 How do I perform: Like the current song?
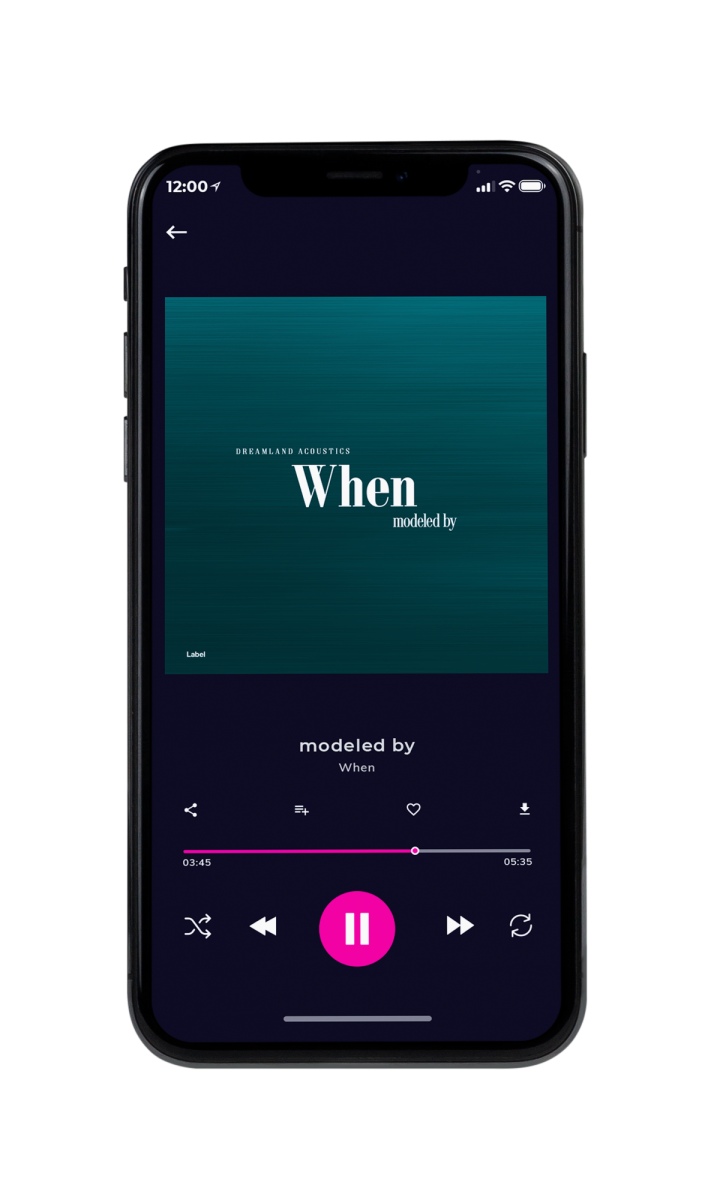tap(413, 810)
